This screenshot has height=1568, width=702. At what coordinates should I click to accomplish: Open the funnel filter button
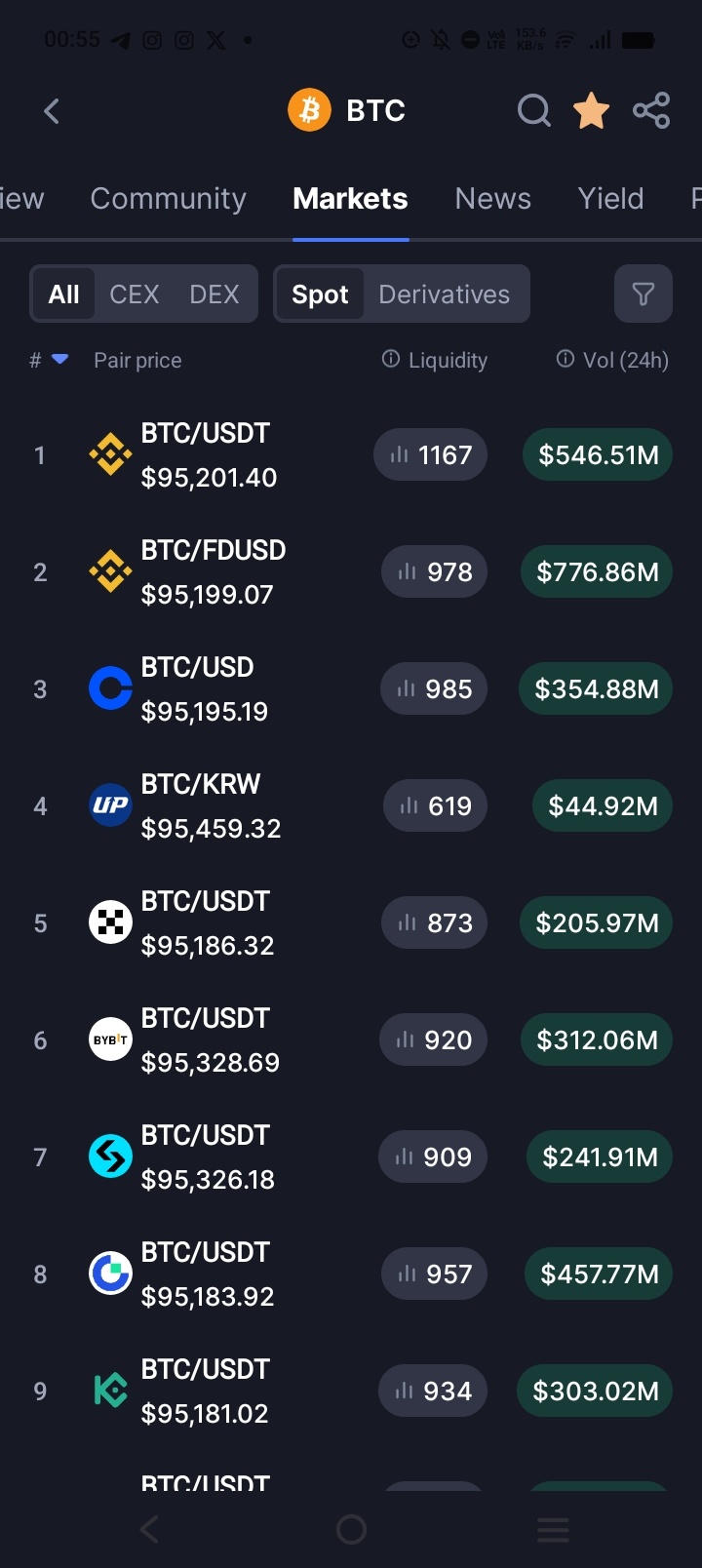[643, 294]
